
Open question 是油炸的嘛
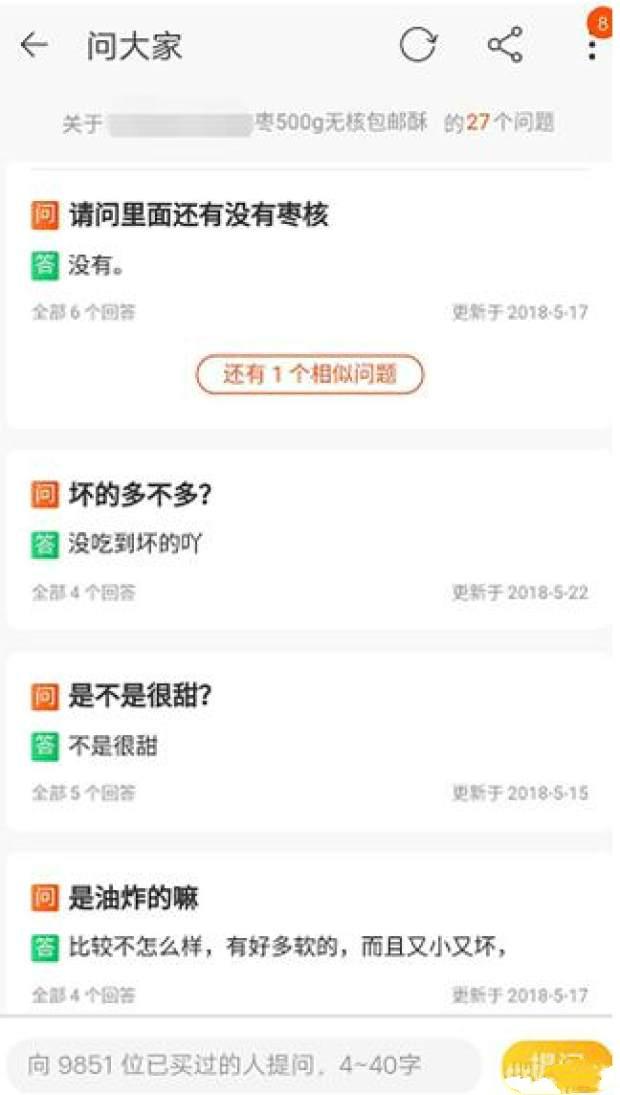pos(134,898)
